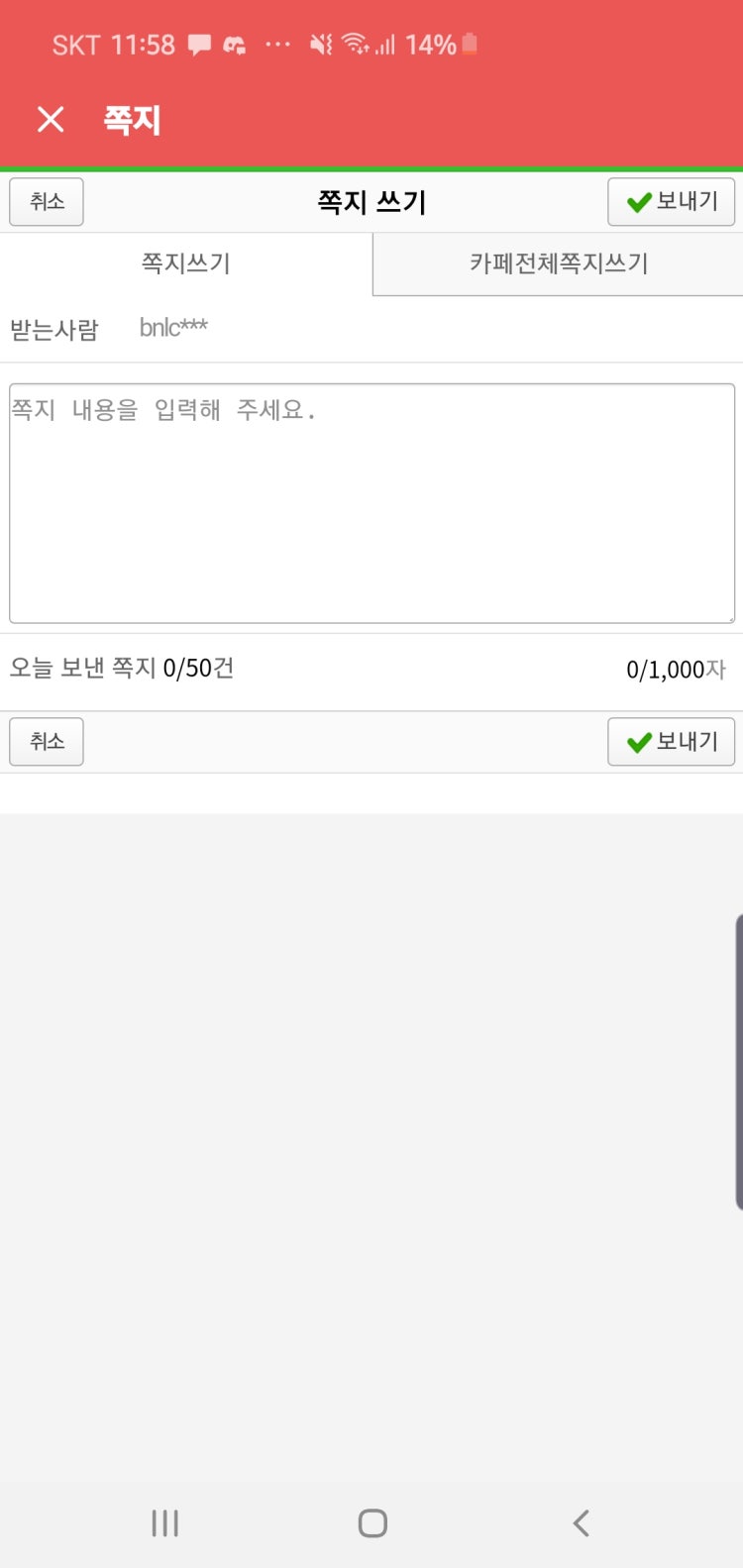Tap the Android Recents button
Image resolution: width=743 pixels, height=1568 pixels.
[164, 1523]
